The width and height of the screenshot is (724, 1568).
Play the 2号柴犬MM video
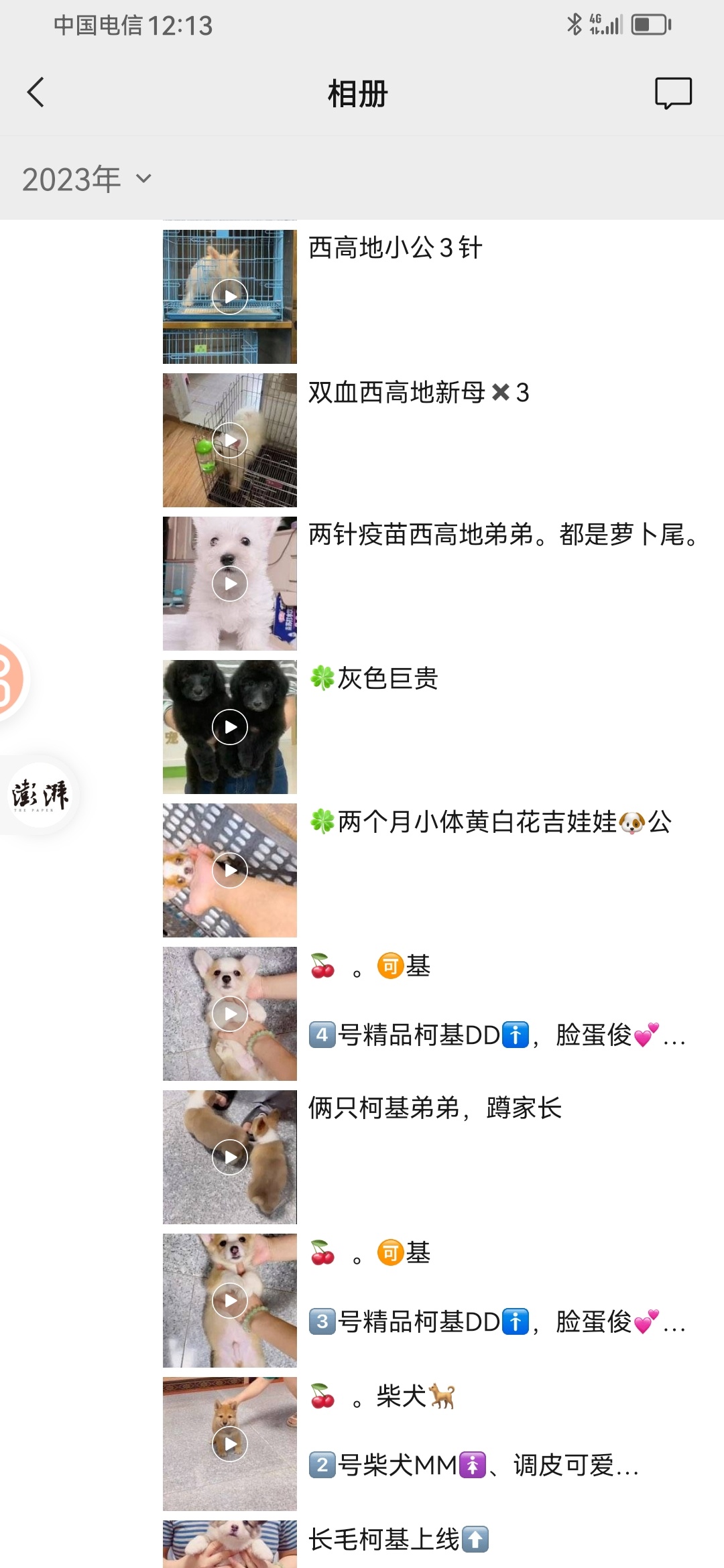click(x=230, y=1444)
